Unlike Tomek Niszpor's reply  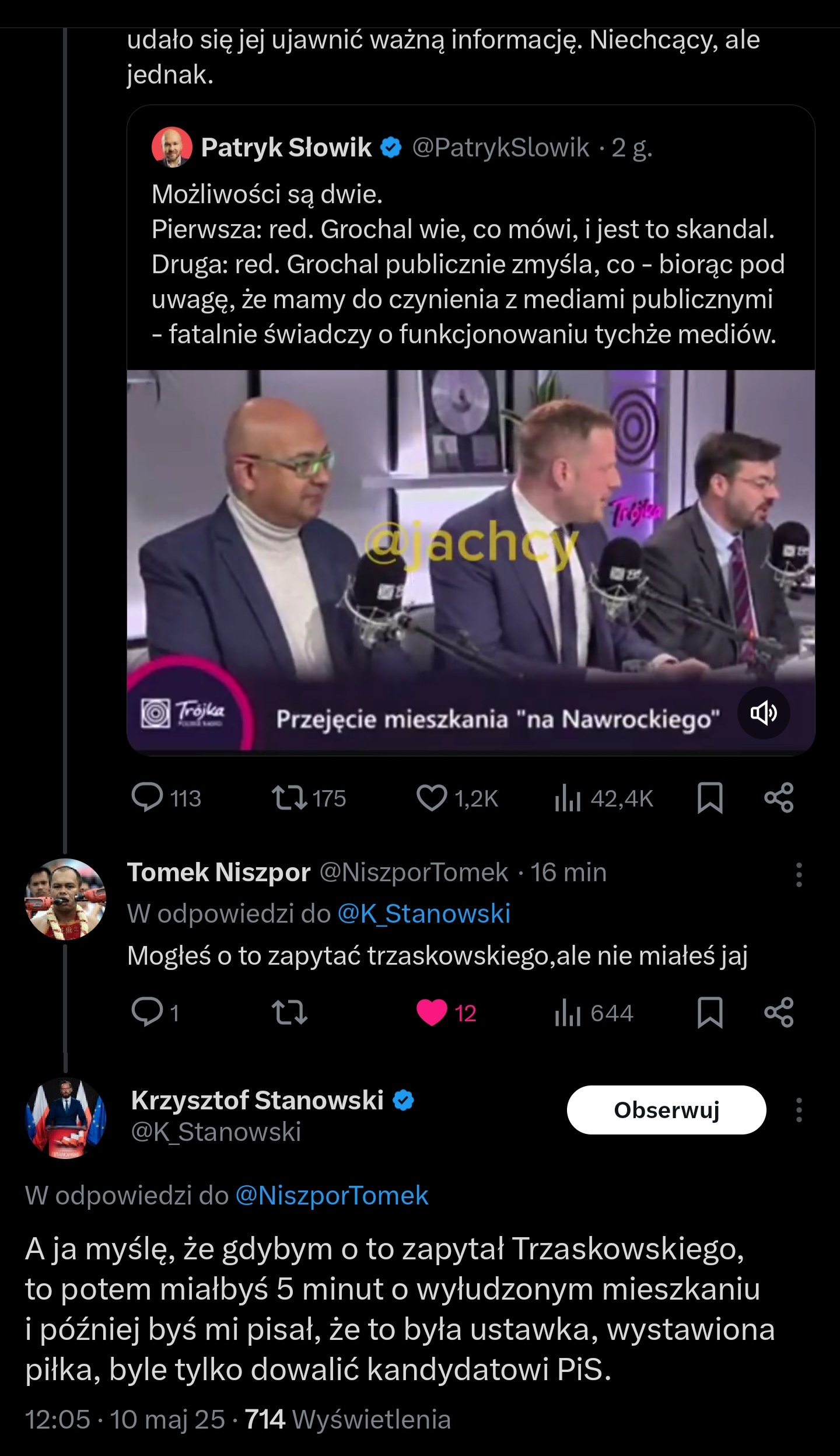pos(432,1012)
